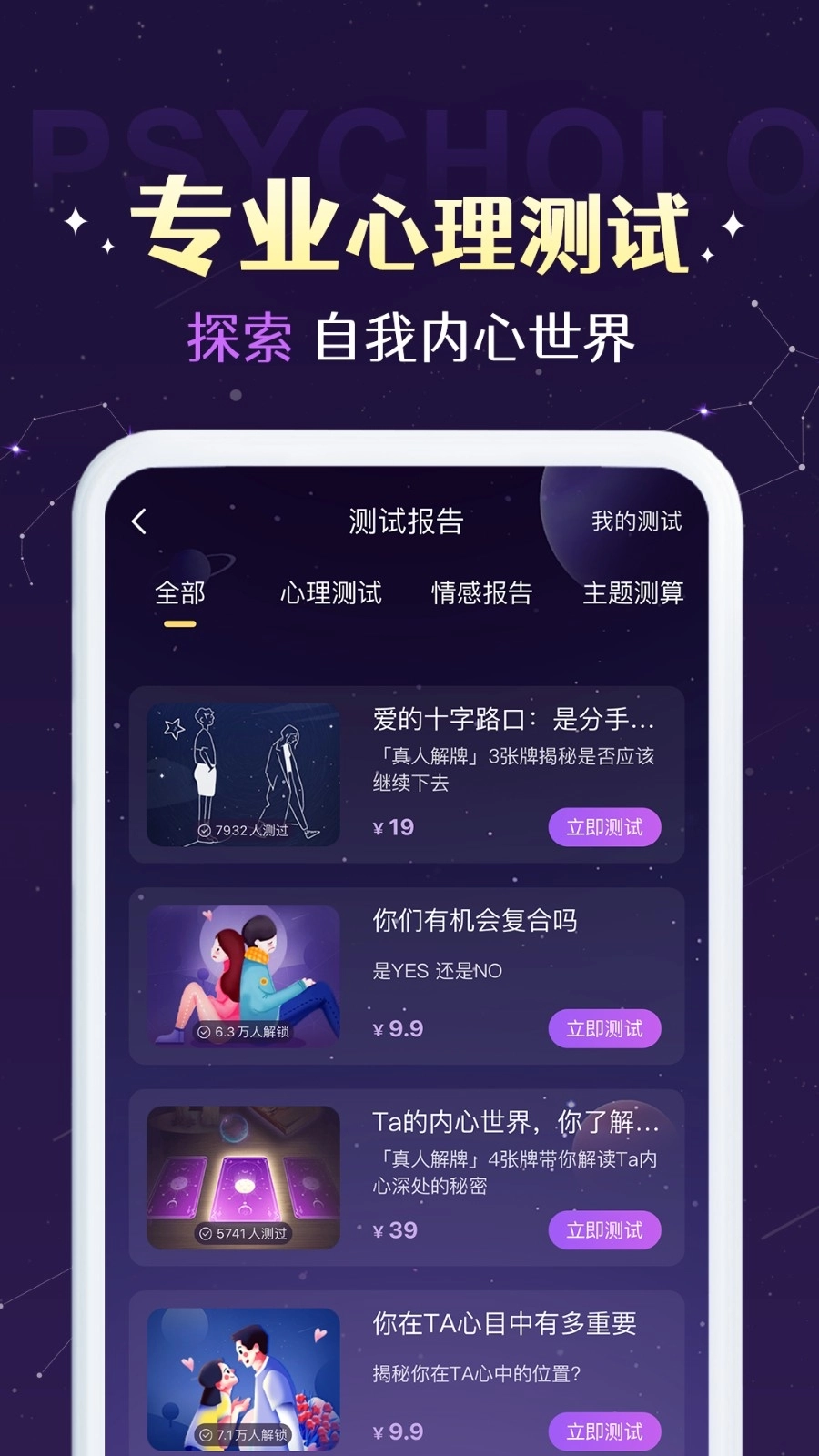
Task: Click the checkmark icon beside 5741人测过
Action: tap(206, 1234)
